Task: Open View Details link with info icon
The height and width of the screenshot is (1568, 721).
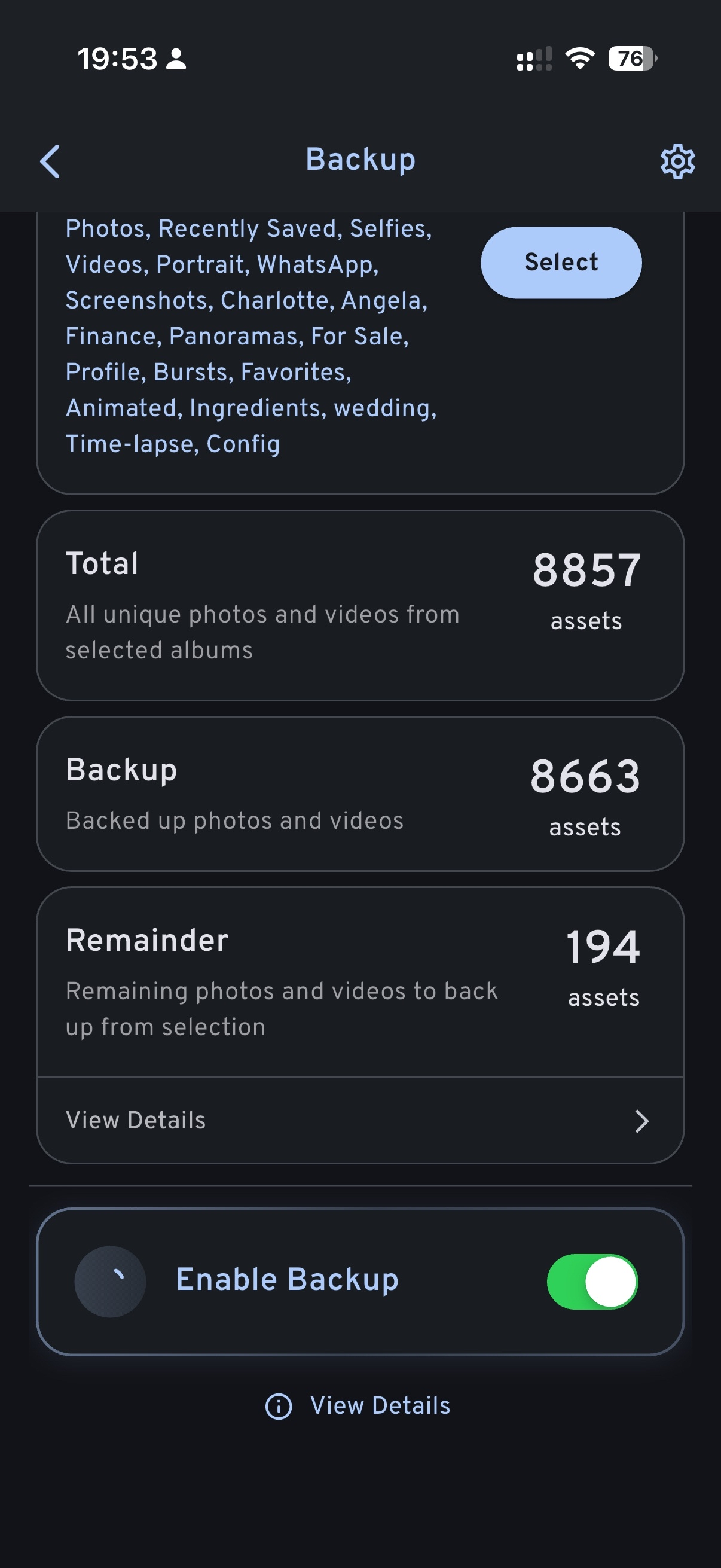Action: tap(359, 1406)
